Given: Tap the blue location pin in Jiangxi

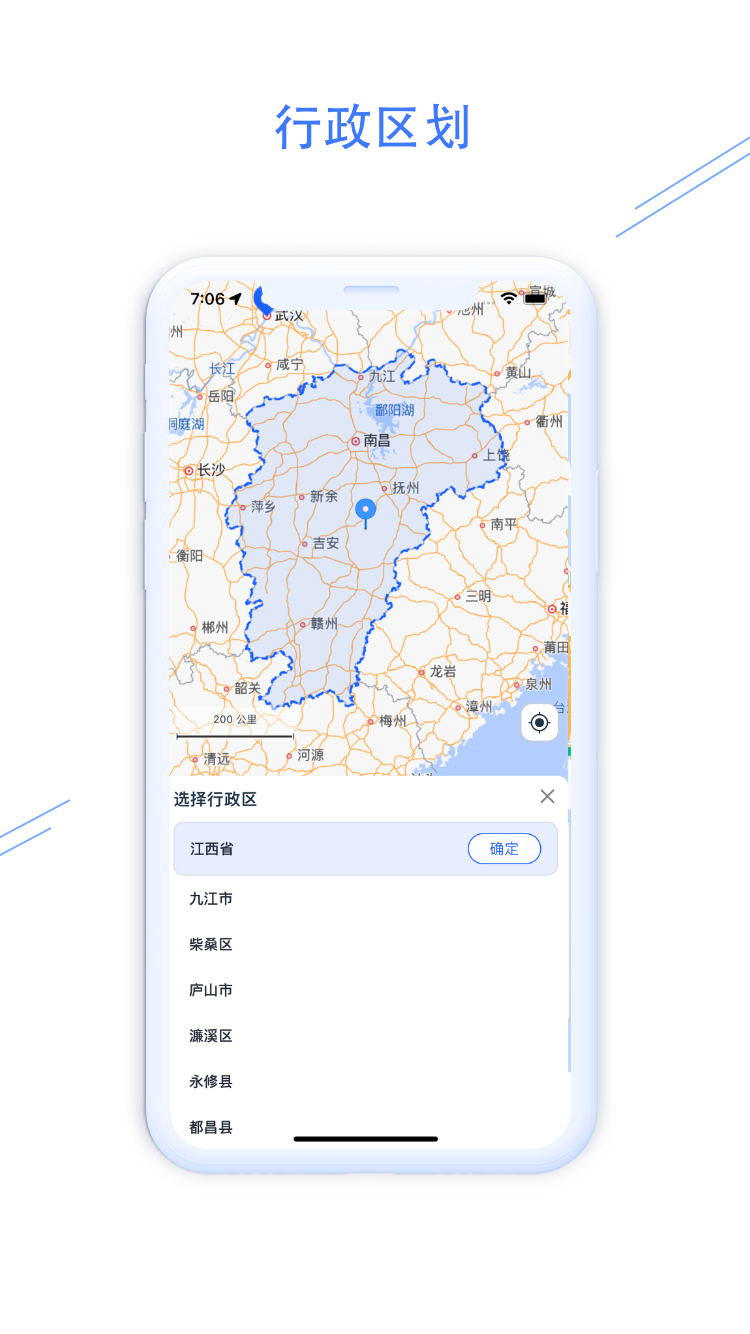Looking at the screenshot, I should pos(366,508).
